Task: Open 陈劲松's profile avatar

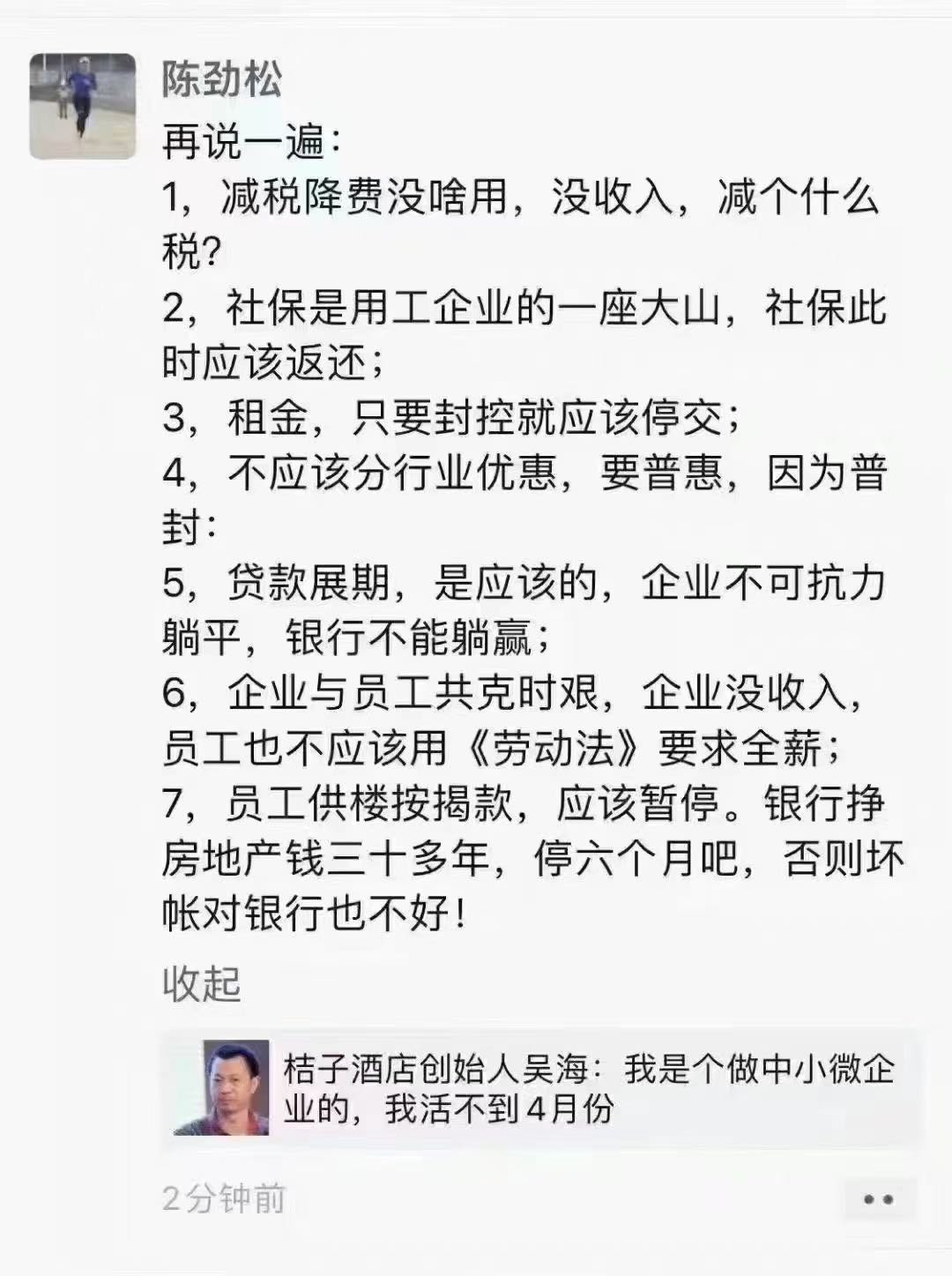Action: click(x=83, y=106)
